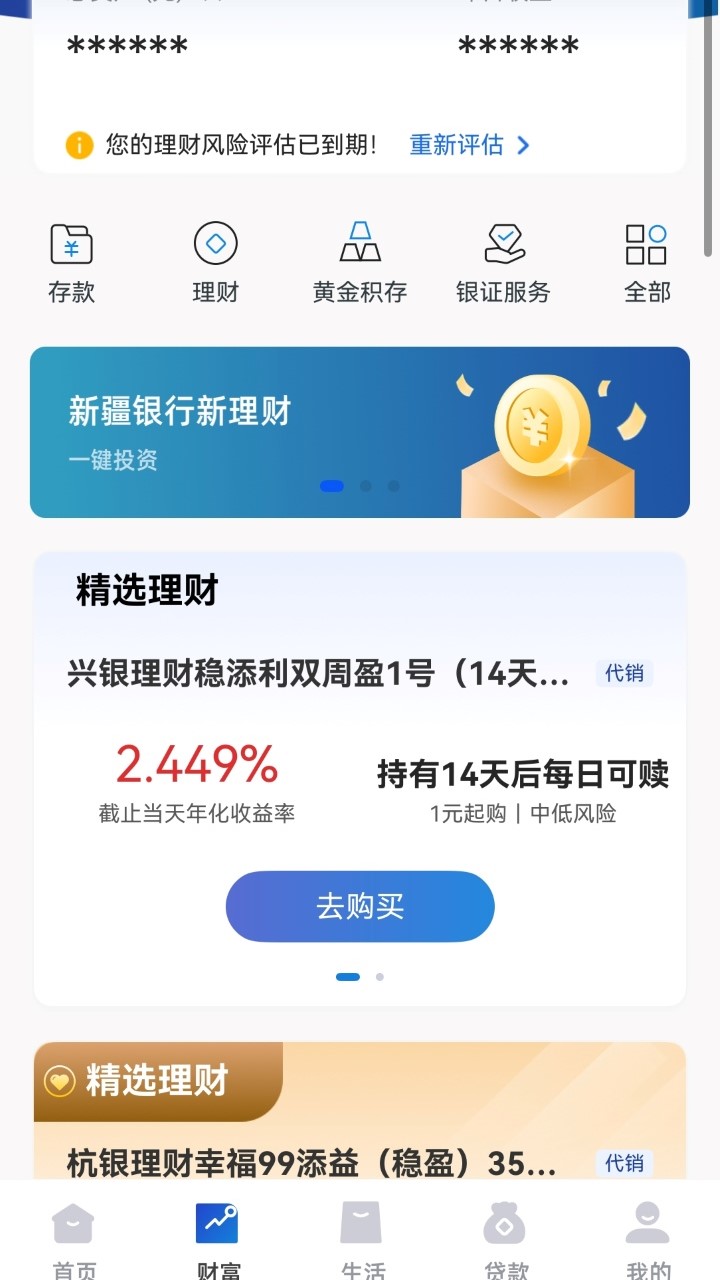Open 兴银理财稳添利双周盈1号 product details
The image size is (720, 1280).
tap(320, 674)
